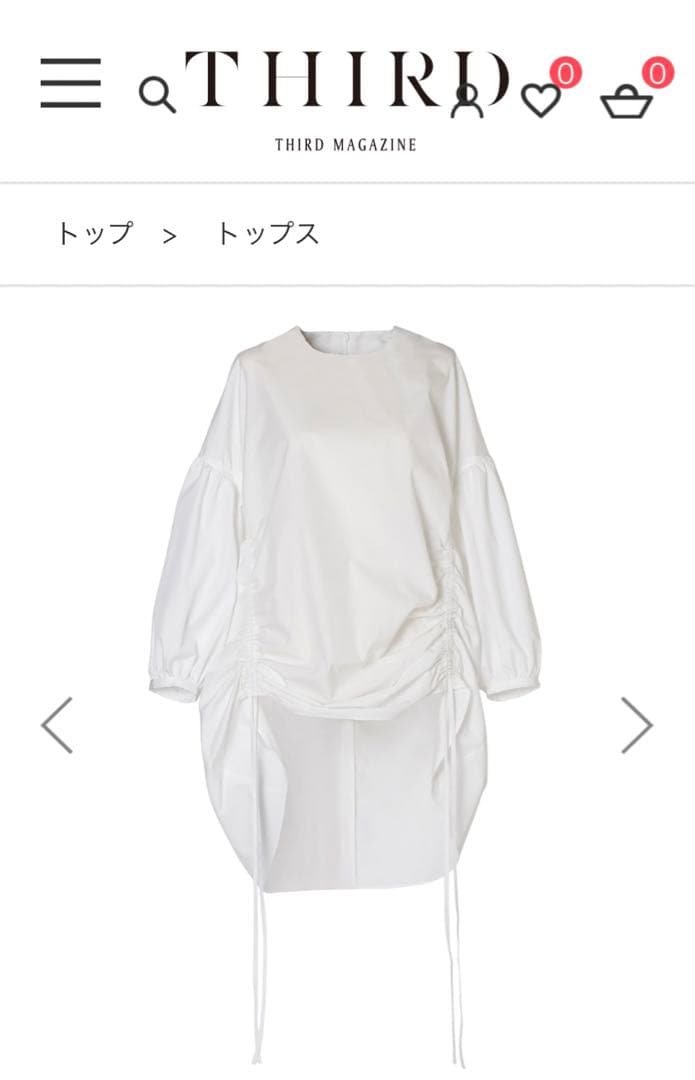Open the hamburger menu
Image resolution: width=695 pixels, height=1080 pixels.
[x=71, y=83]
